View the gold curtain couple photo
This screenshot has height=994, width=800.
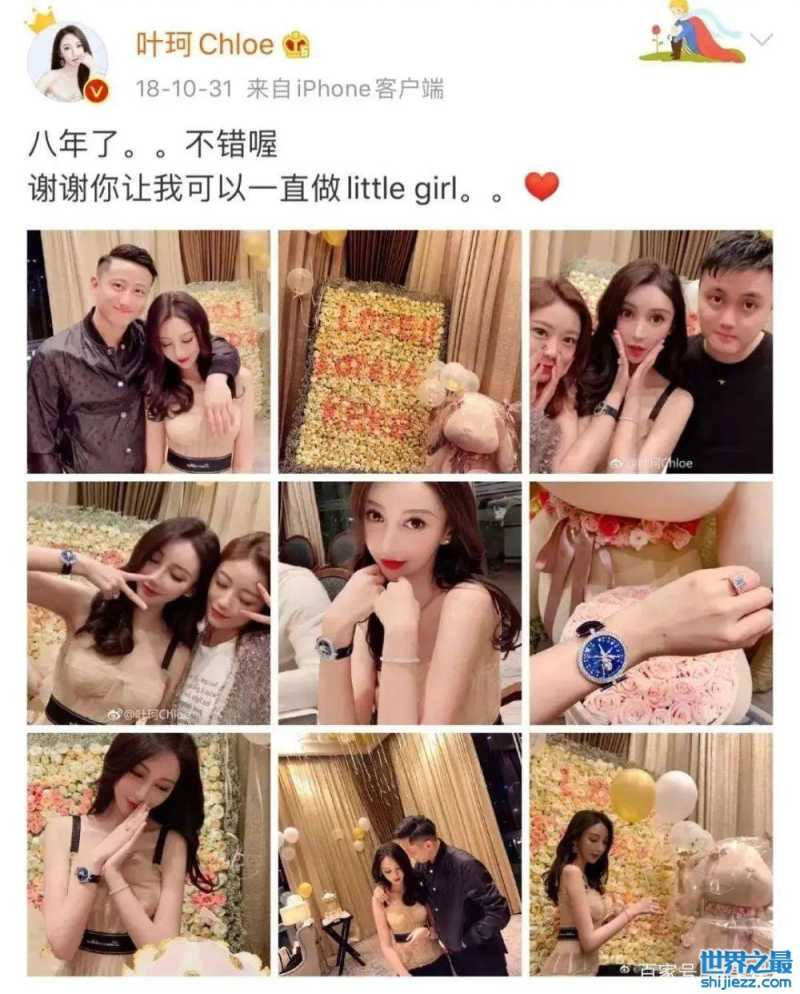[x=399, y=854]
